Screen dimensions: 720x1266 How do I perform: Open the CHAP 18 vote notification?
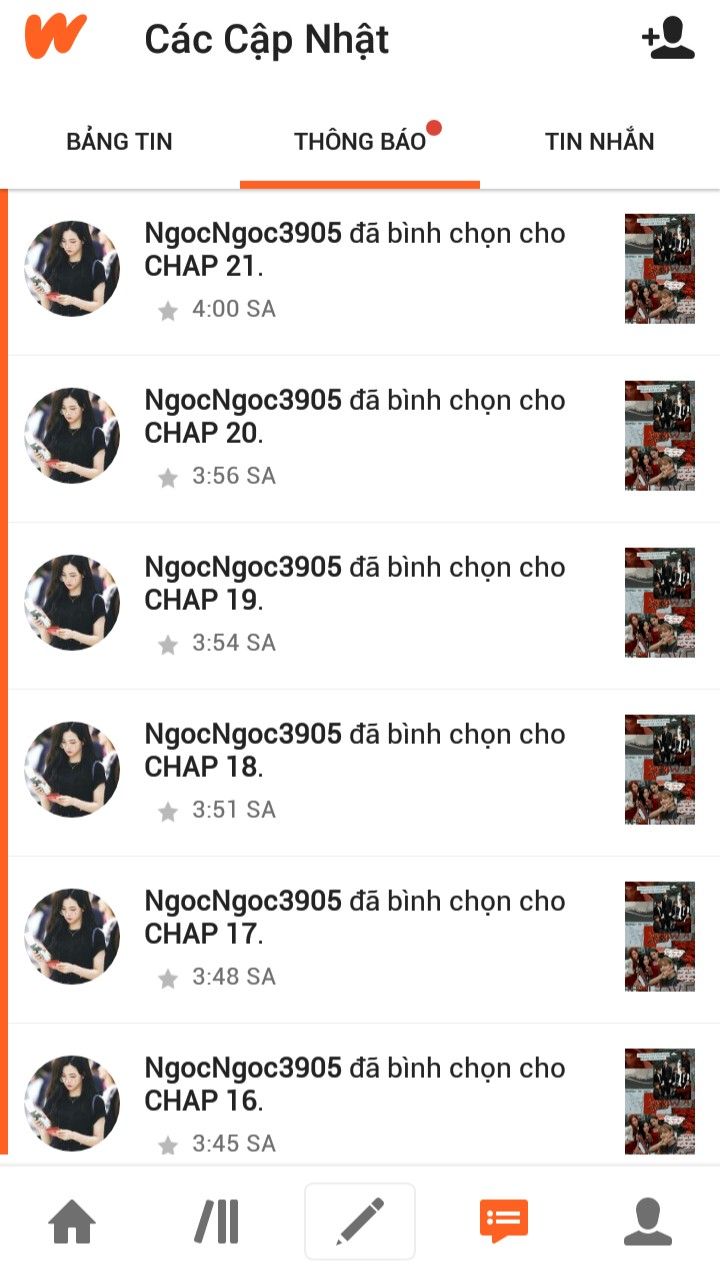point(355,751)
